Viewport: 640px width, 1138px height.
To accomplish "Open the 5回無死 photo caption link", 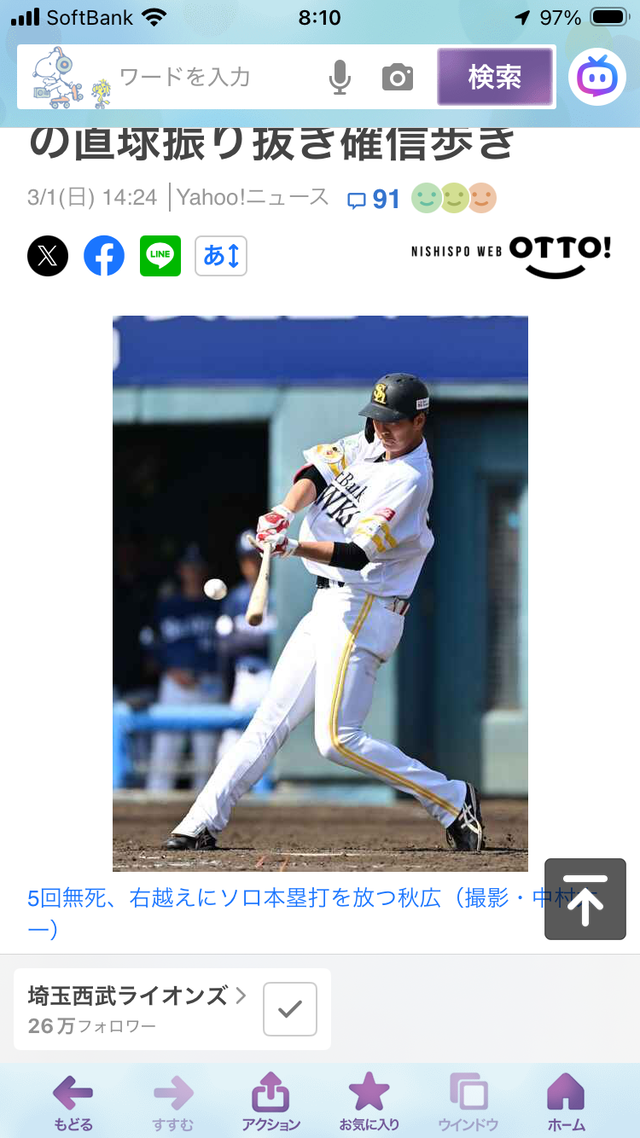I will (x=280, y=898).
